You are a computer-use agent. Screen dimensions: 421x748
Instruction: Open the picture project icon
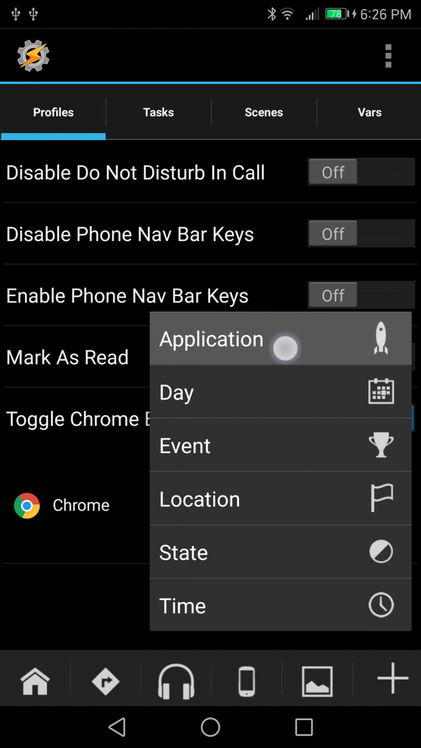tap(317, 681)
